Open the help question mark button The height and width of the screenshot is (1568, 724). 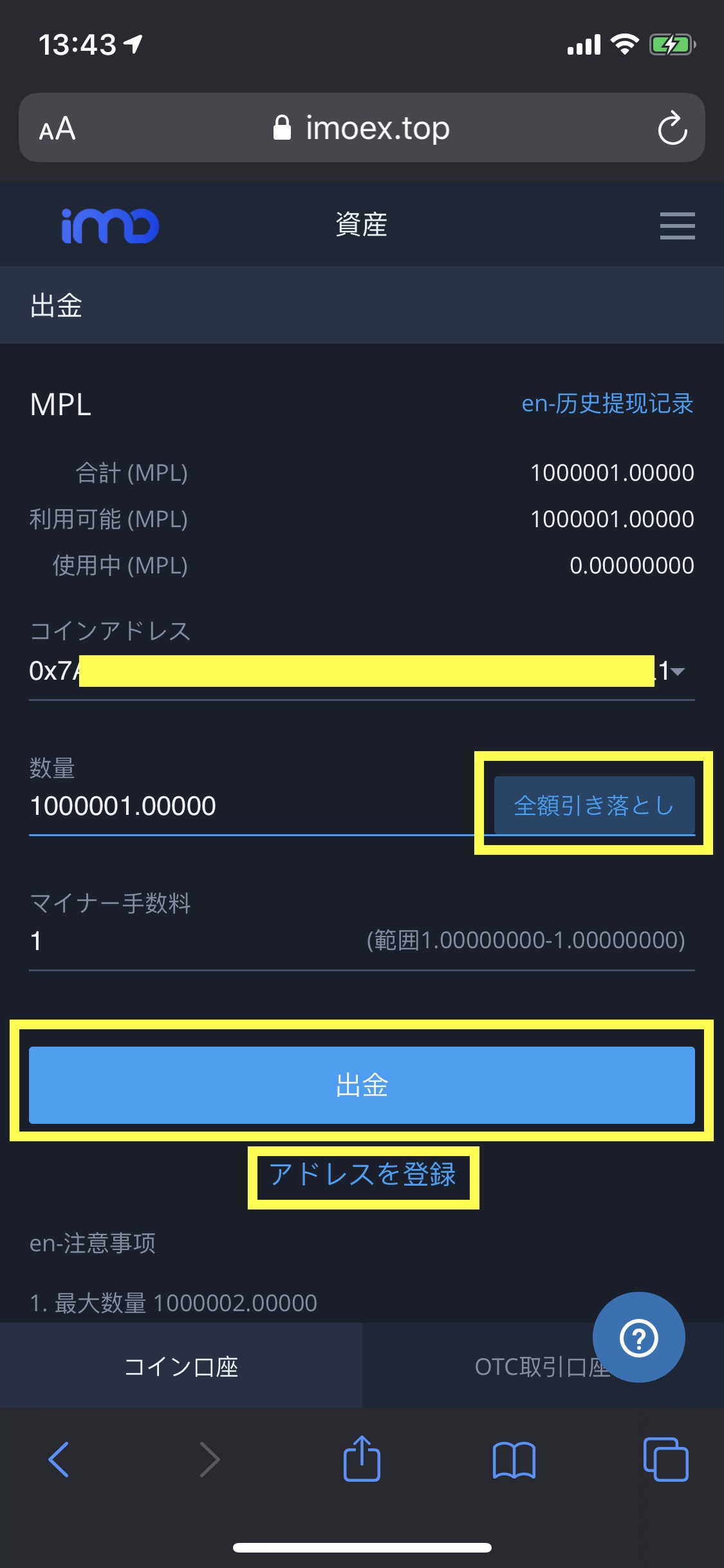pyautogui.click(x=638, y=1338)
